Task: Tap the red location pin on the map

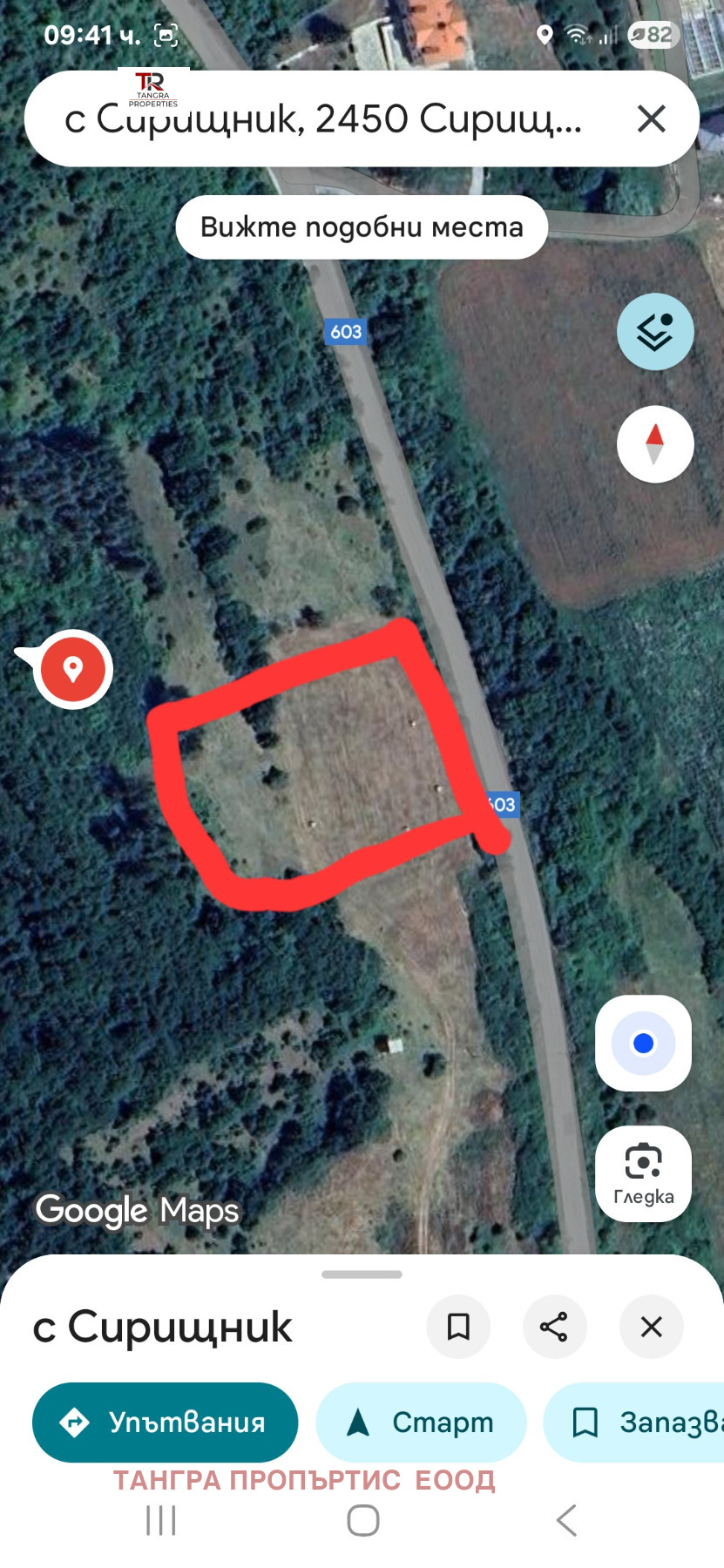Action: pos(73,669)
